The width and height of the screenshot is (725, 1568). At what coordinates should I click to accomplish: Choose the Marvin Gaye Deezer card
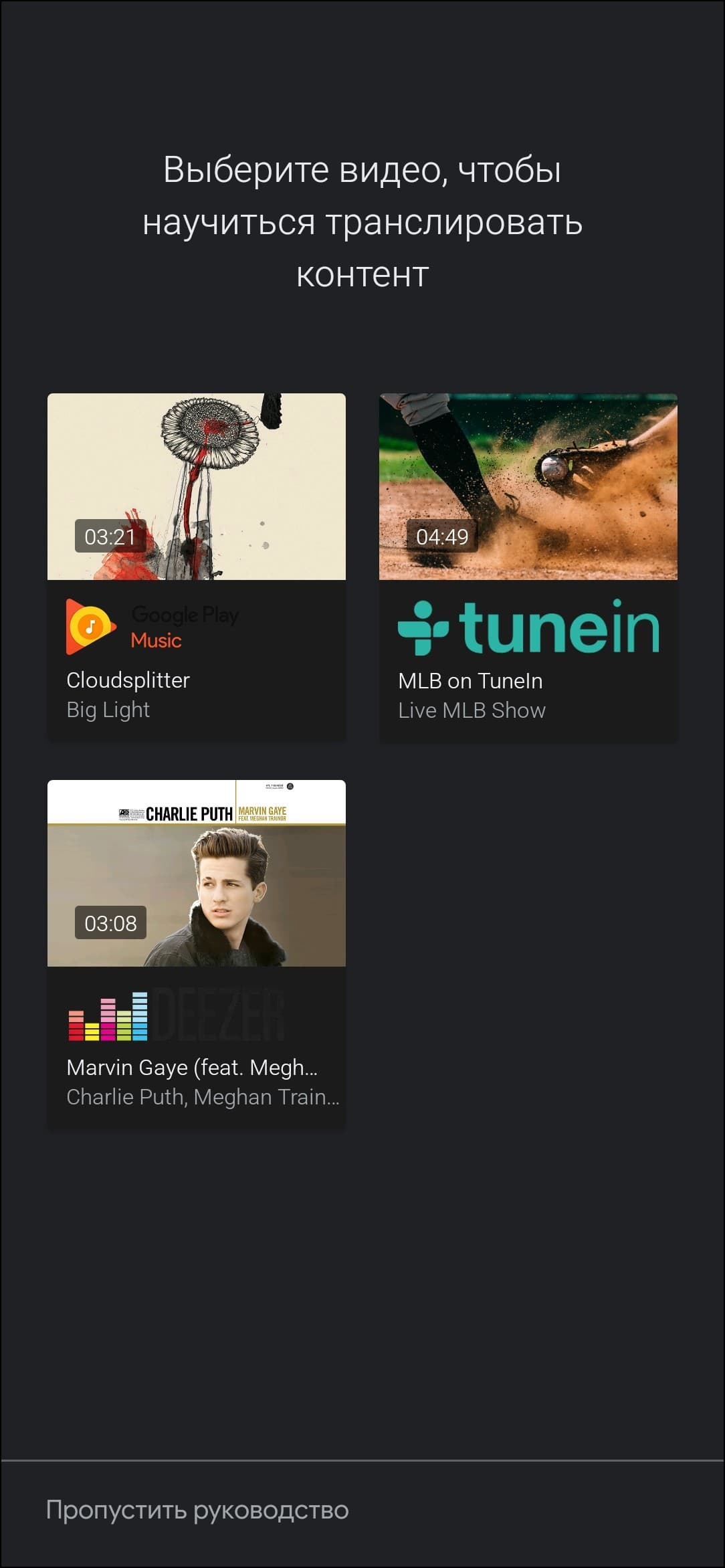pos(196,953)
